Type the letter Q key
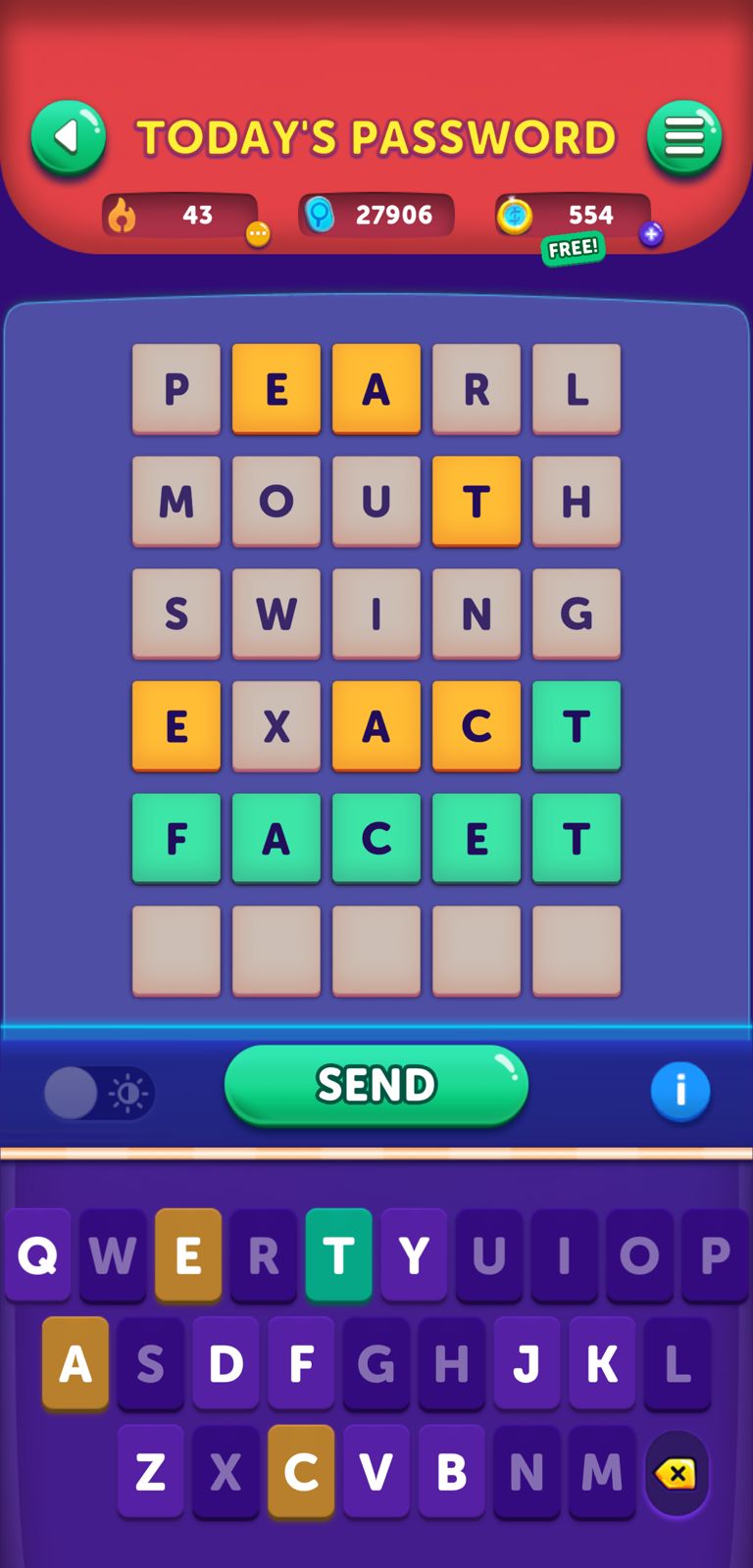The height and width of the screenshot is (1568, 753). click(x=37, y=1254)
